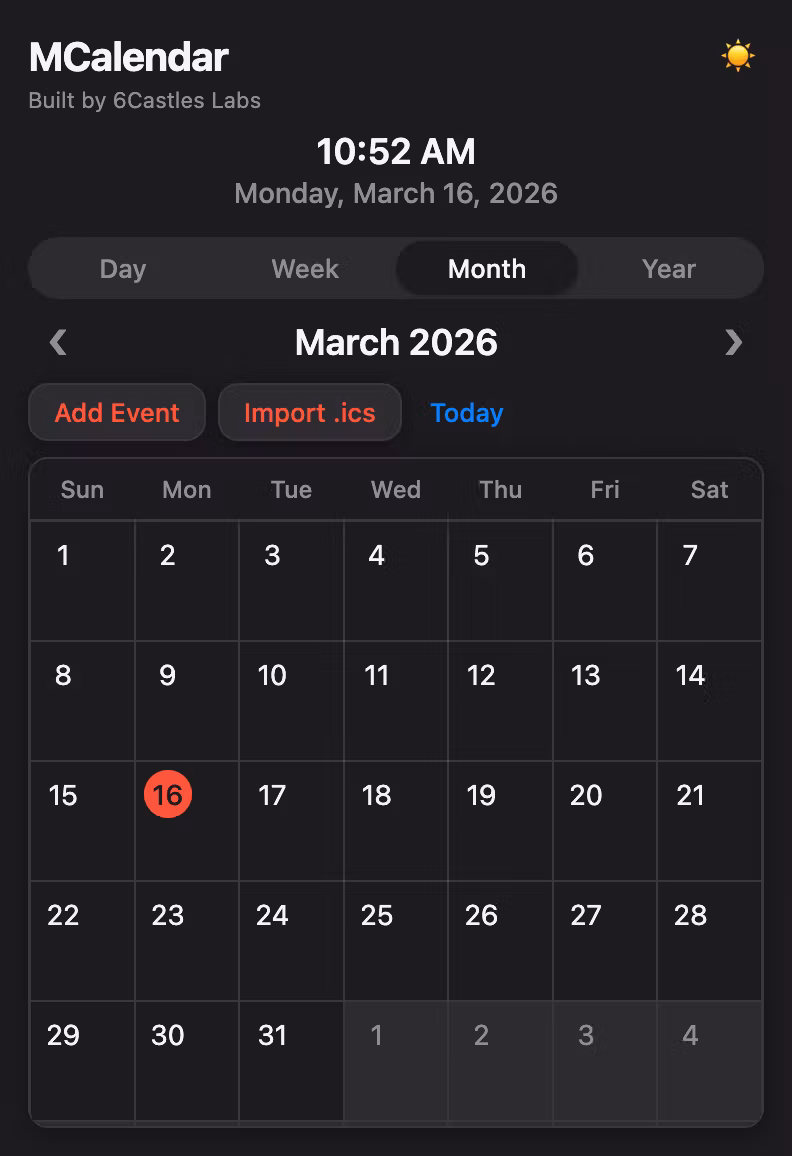Tap March 28 in the calendar
The width and height of the screenshot is (792, 1156).
(x=709, y=940)
